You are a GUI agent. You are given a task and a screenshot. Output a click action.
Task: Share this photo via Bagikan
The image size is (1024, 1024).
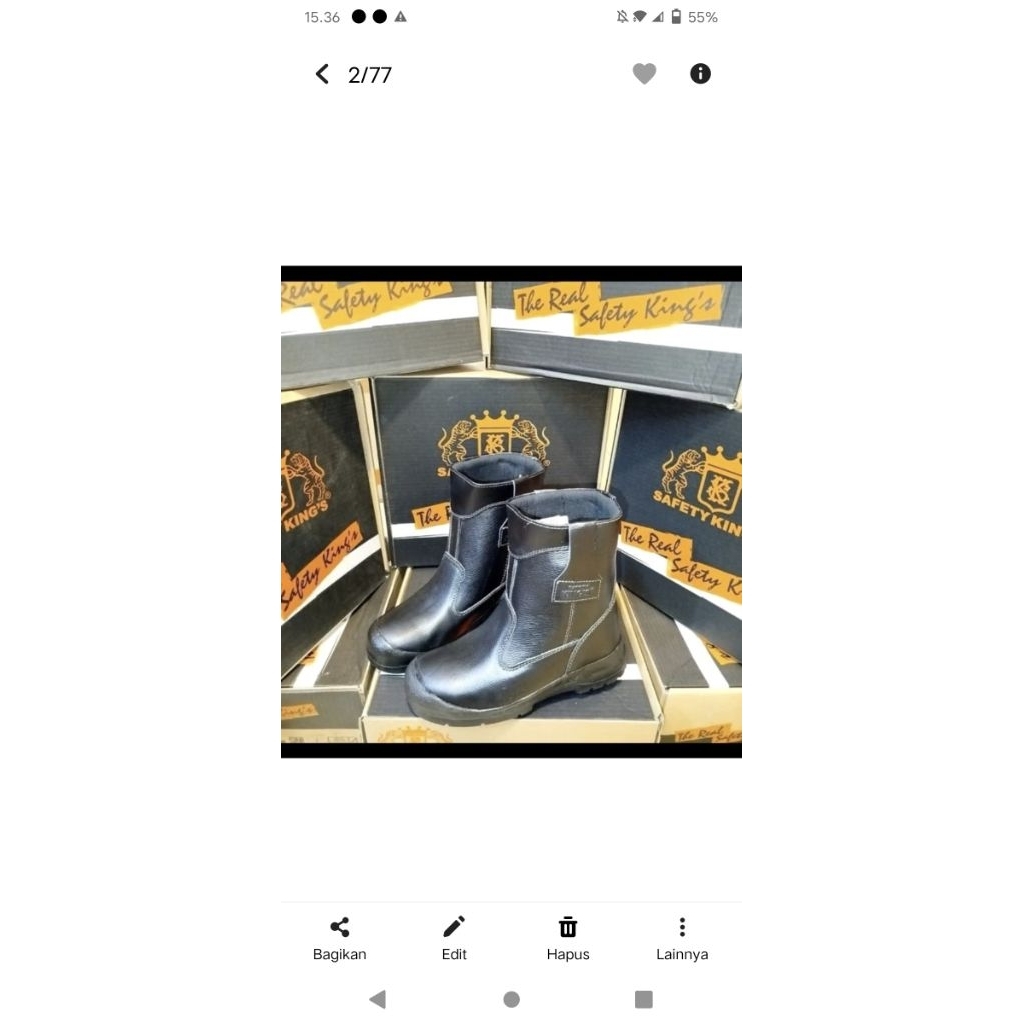pyautogui.click(x=340, y=938)
